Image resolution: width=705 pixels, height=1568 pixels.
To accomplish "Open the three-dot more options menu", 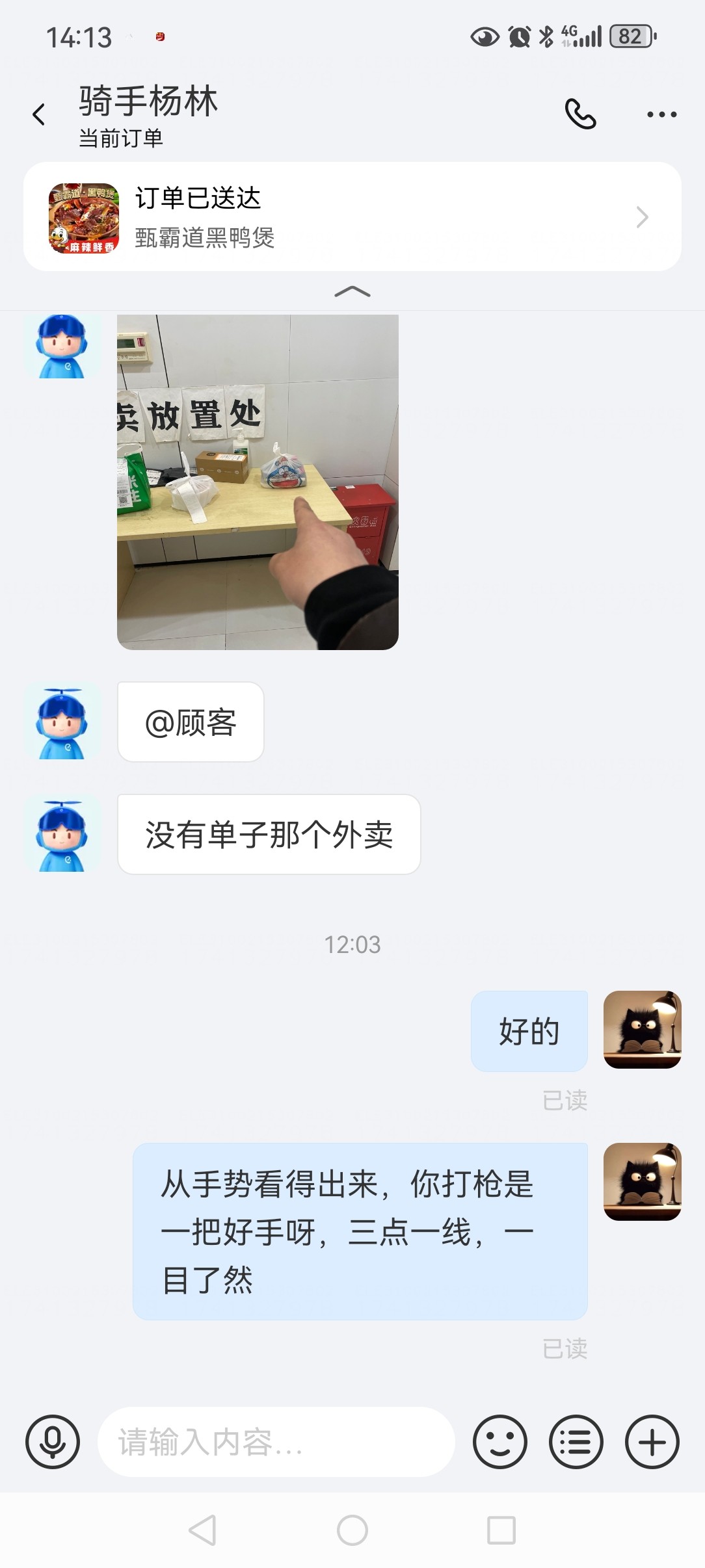I will coord(661,114).
